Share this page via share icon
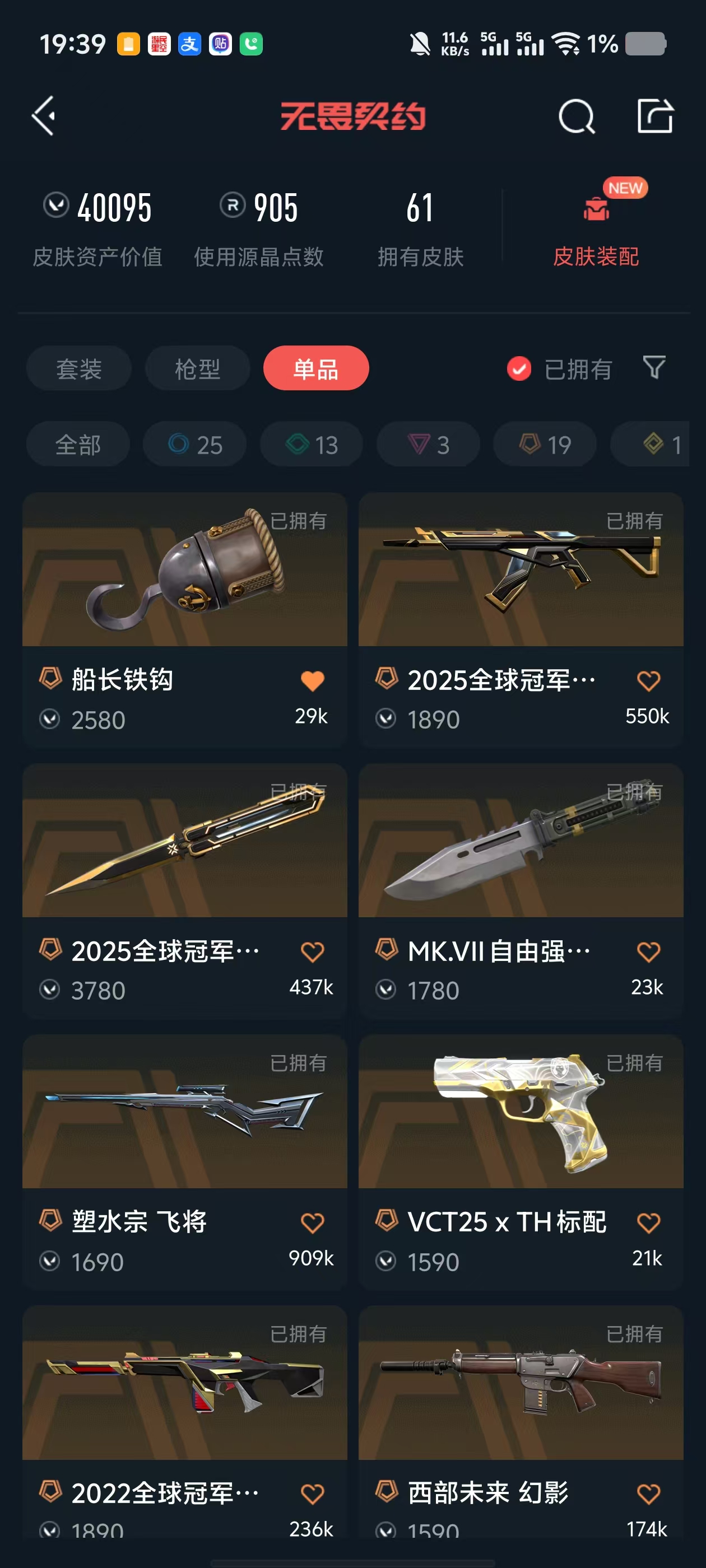 click(655, 116)
